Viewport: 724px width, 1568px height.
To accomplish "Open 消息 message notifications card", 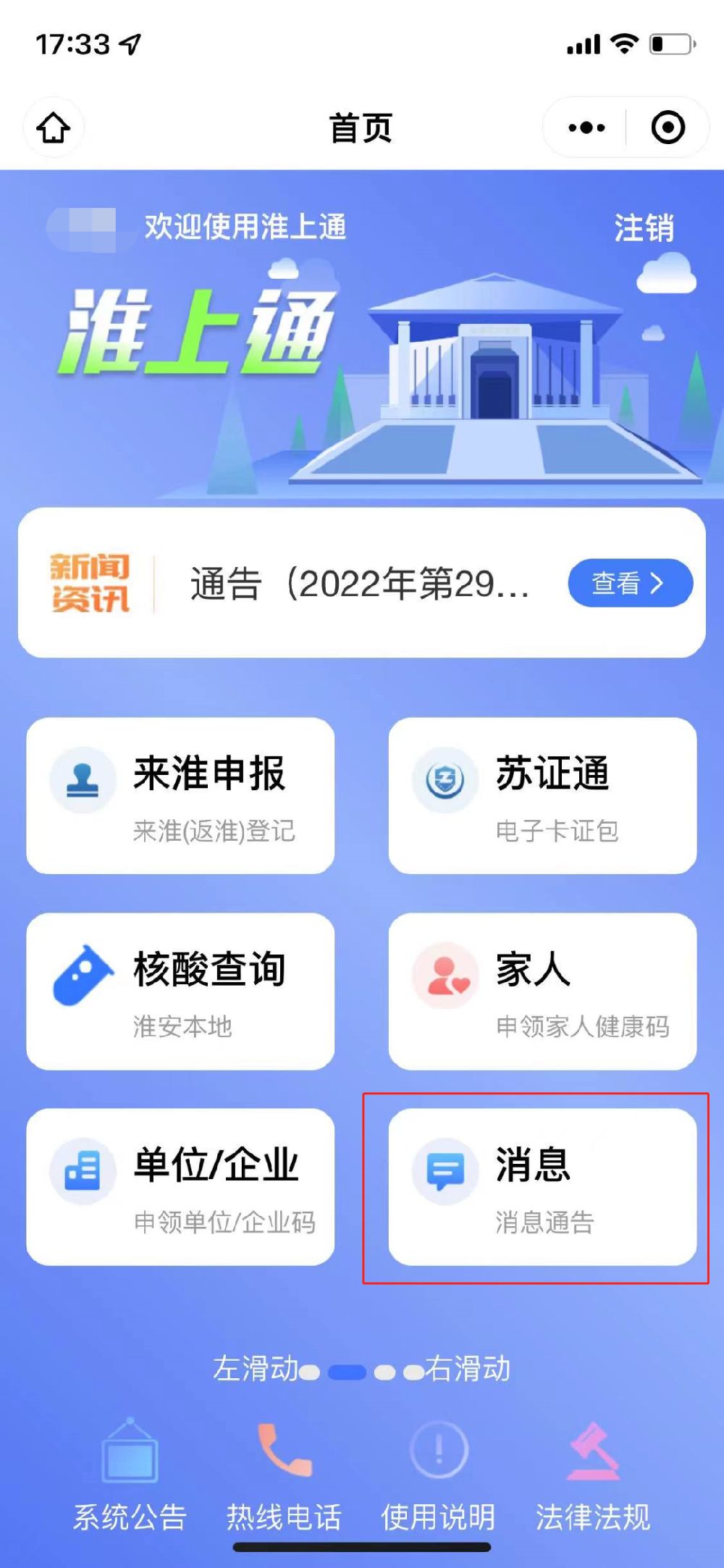I will click(542, 1186).
